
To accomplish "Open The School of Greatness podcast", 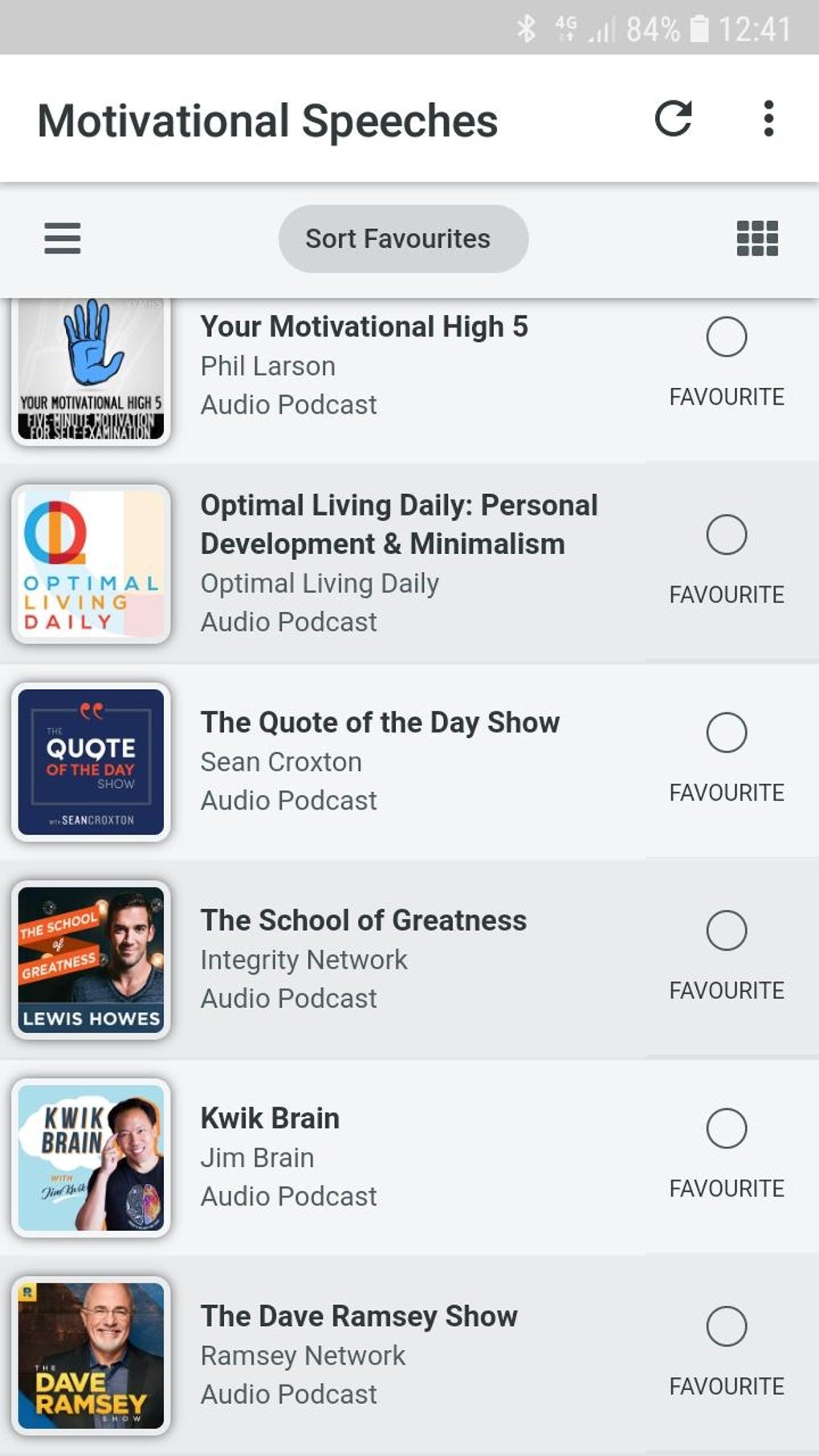I will pos(363,958).
